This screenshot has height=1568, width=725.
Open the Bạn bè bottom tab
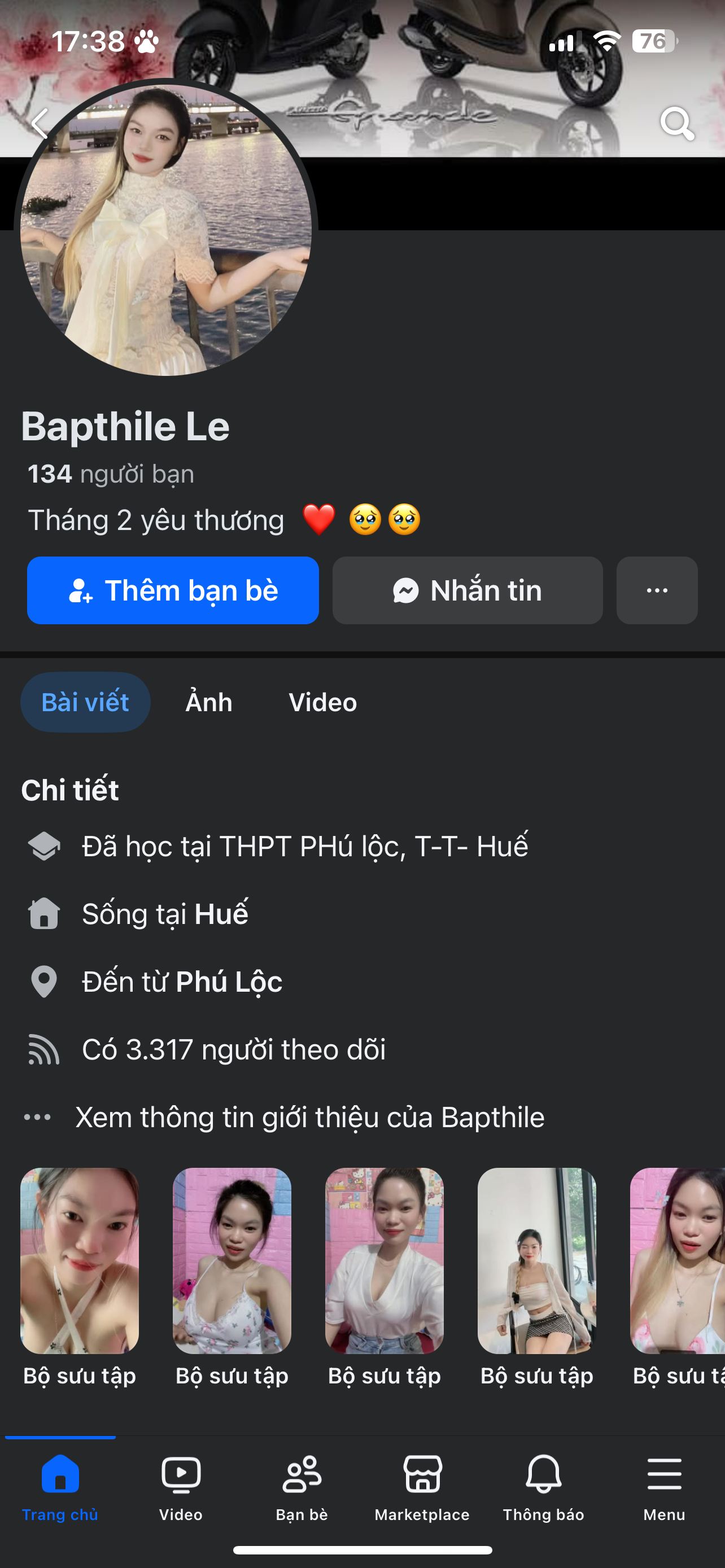(x=302, y=1486)
